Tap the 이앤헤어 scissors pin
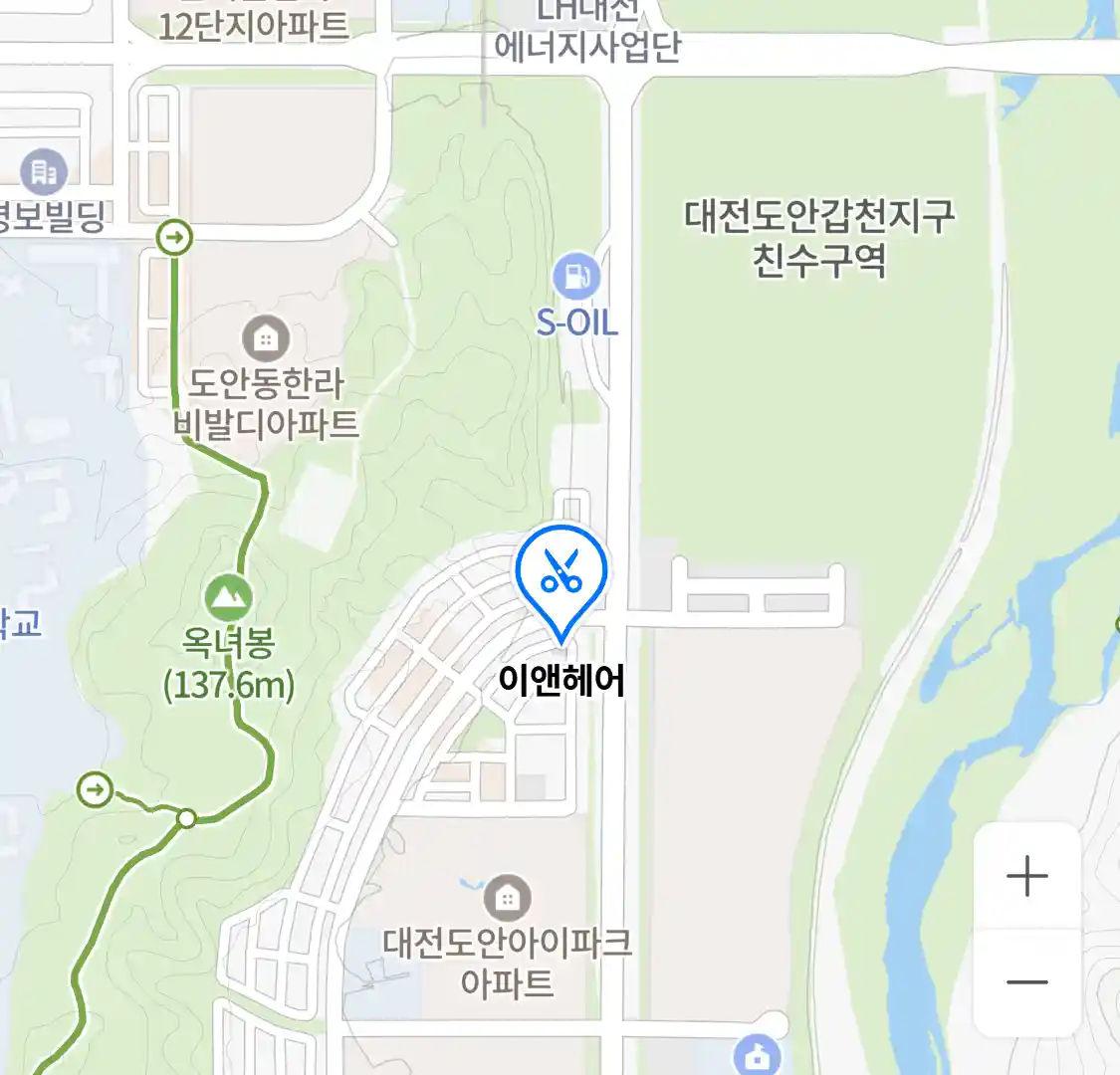The width and height of the screenshot is (1120, 1075). 561,574
